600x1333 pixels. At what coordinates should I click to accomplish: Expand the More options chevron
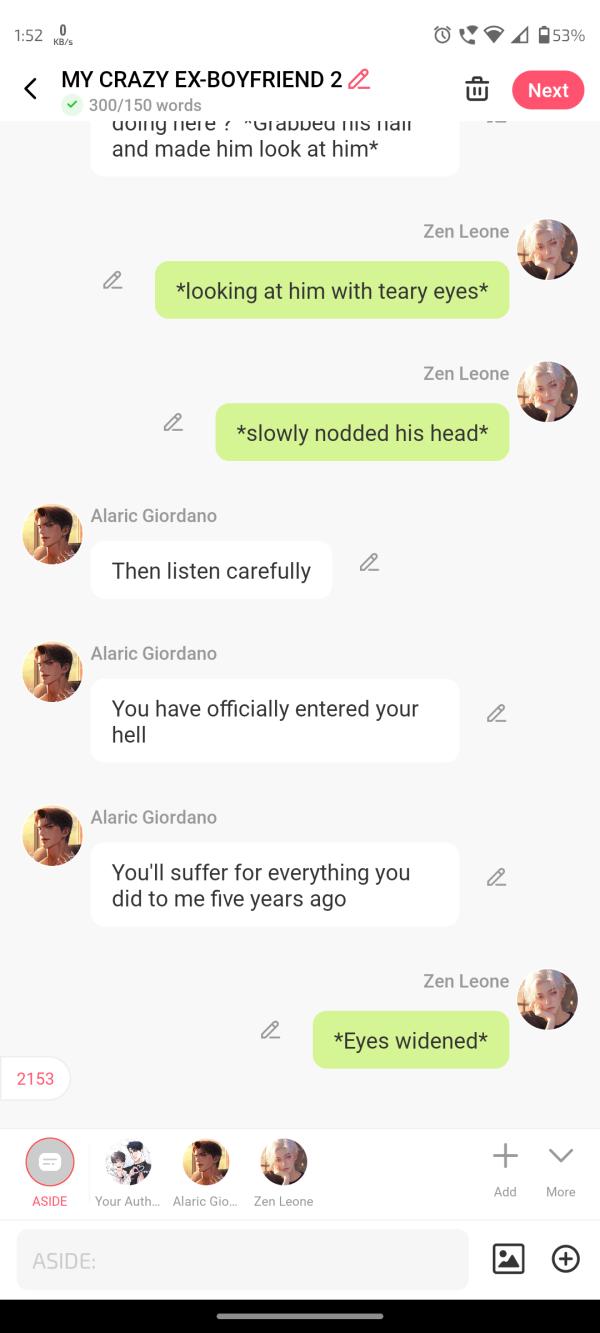pyautogui.click(x=560, y=1167)
